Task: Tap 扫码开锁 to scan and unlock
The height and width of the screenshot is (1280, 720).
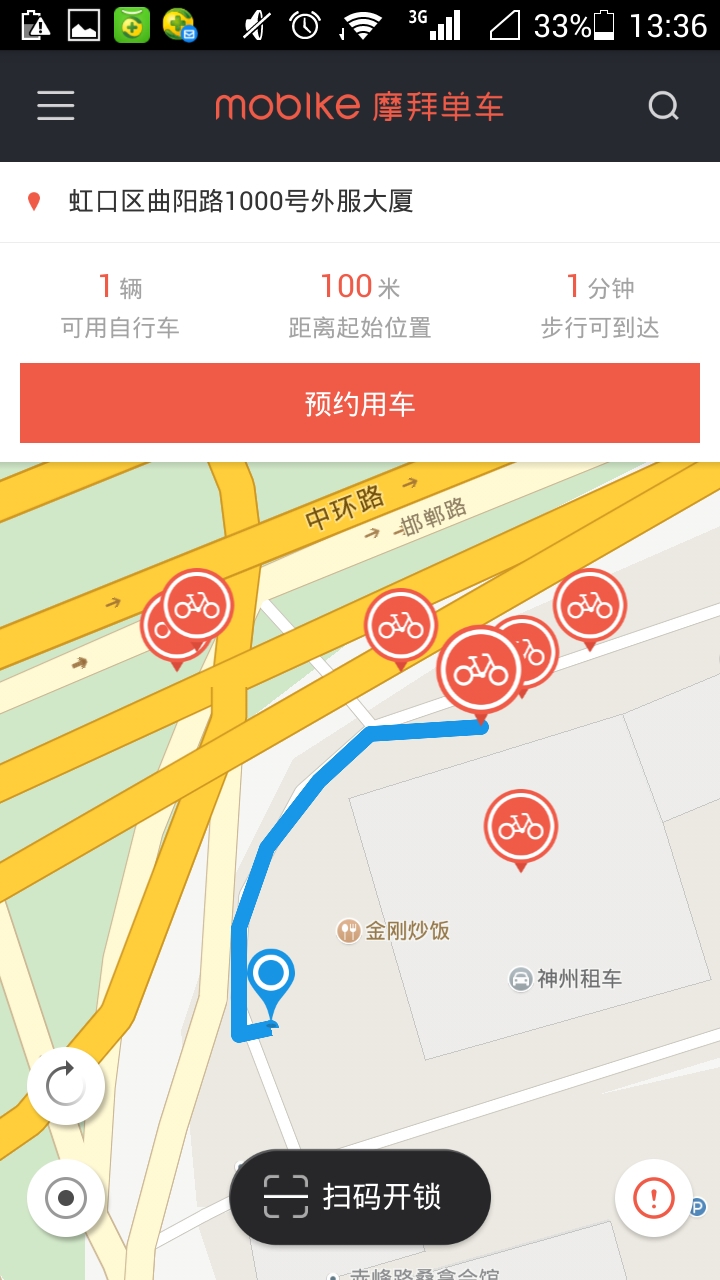Action: pos(360,1197)
